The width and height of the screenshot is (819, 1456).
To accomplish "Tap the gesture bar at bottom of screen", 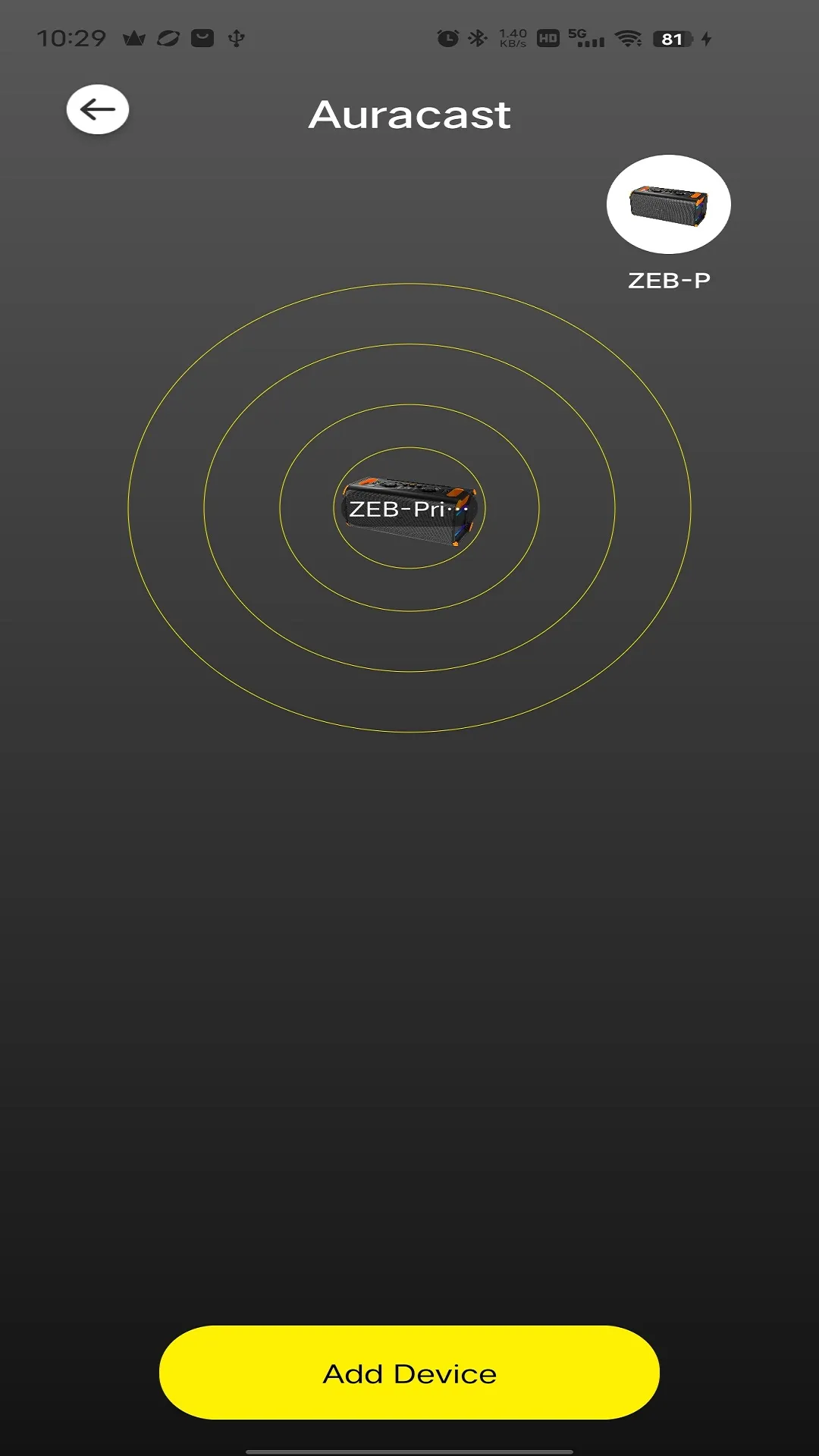I will [x=409, y=1449].
